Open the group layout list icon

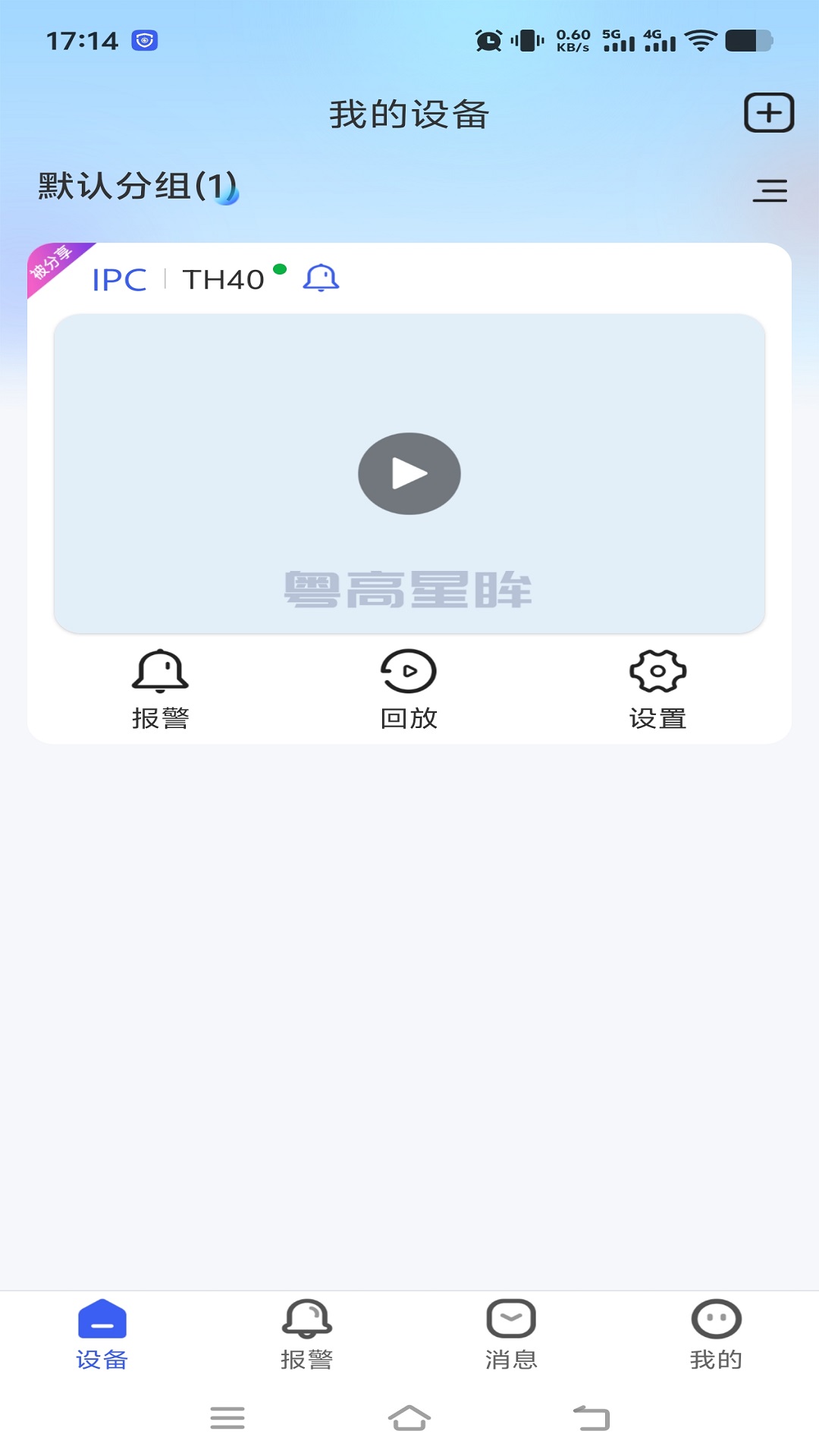[769, 191]
